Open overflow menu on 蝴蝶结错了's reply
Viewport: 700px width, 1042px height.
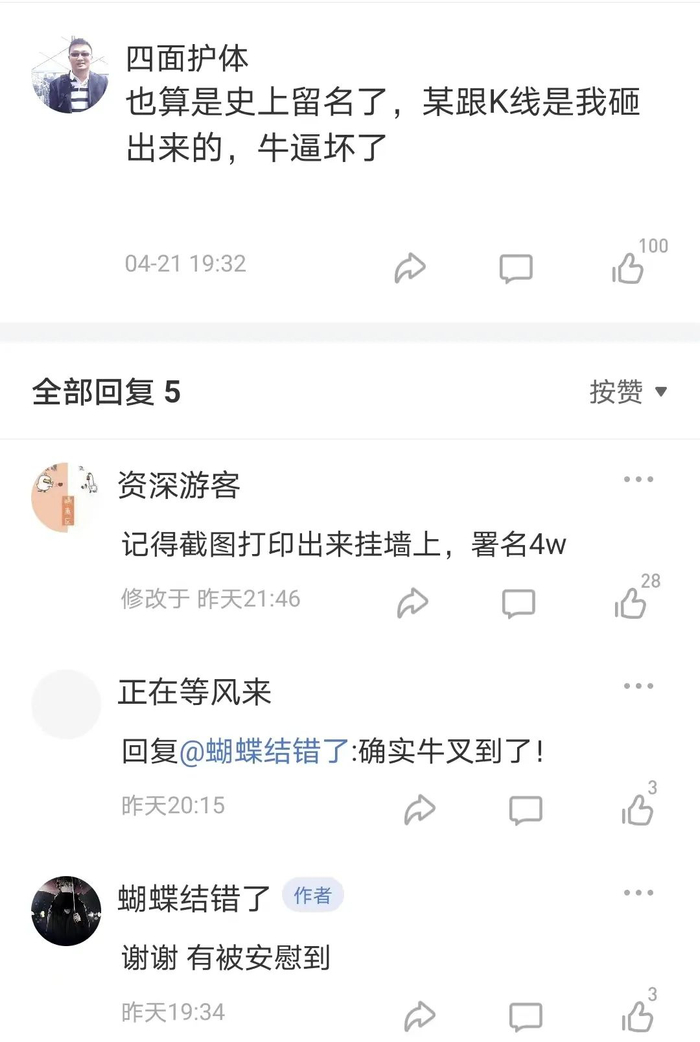[638, 892]
